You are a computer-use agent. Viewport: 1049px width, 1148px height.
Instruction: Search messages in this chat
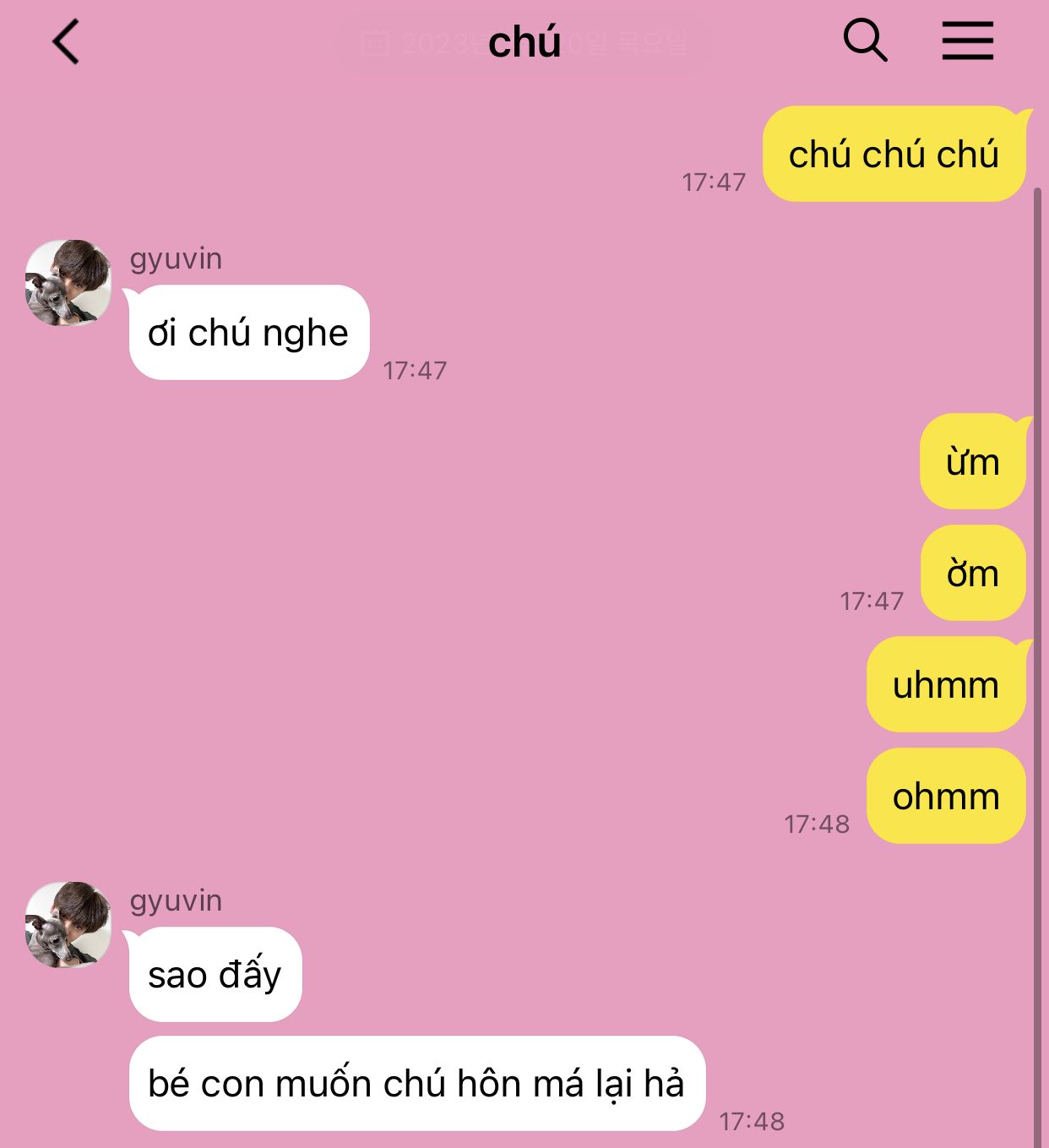pos(865,41)
